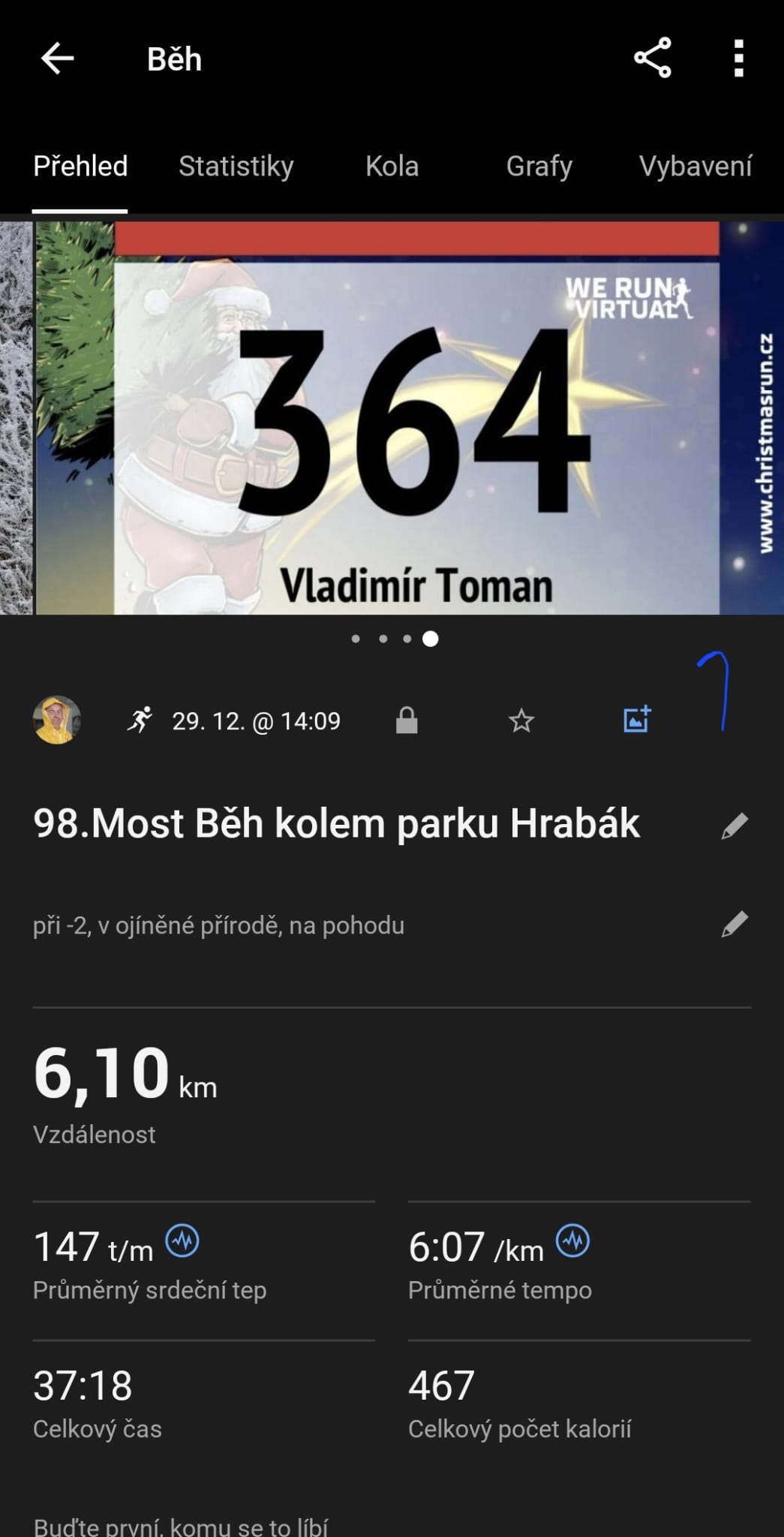Viewport: 784px width, 1537px height.
Task: Open the overflow menu
Action: [x=738, y=59]
